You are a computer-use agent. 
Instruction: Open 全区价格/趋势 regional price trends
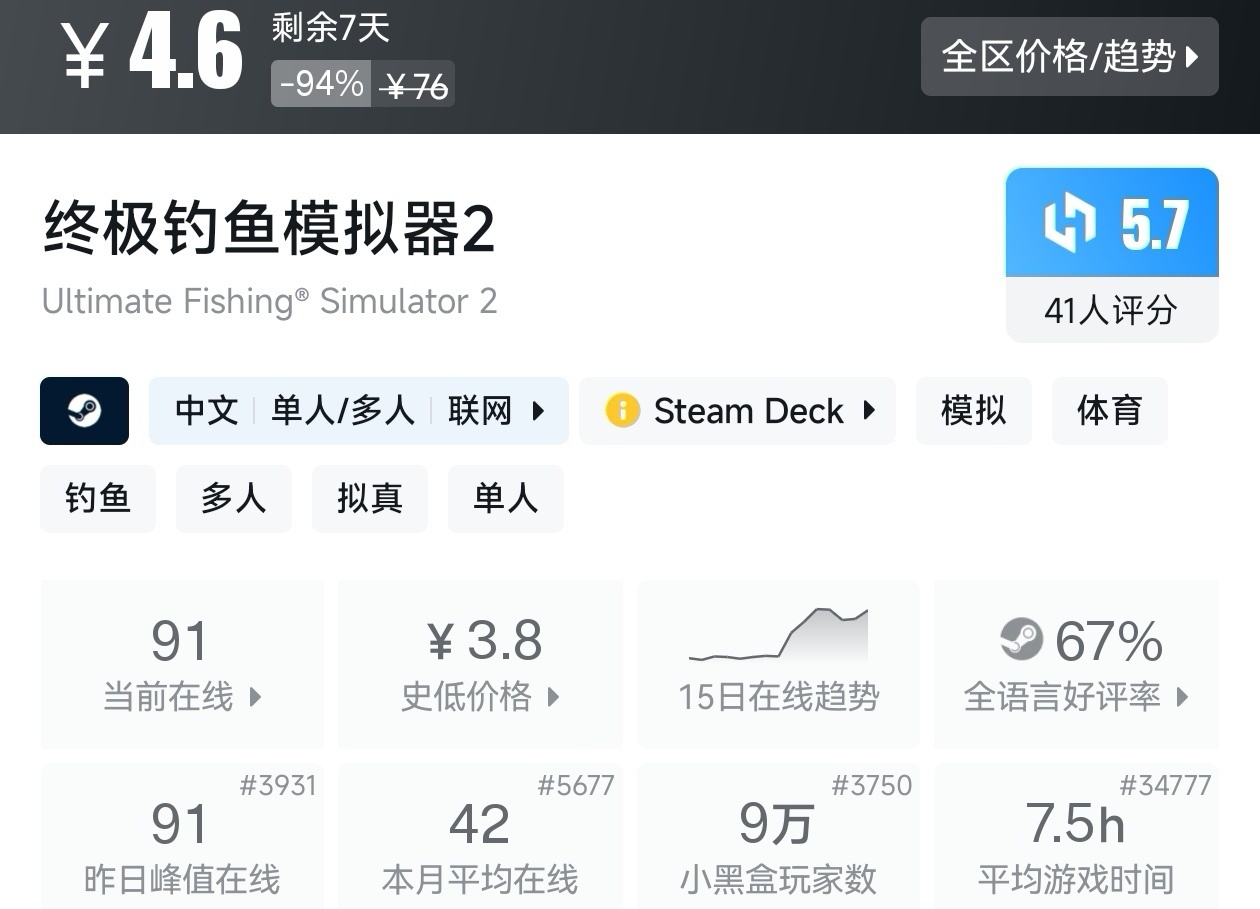pyautogui.click(x=1069, y=57)
